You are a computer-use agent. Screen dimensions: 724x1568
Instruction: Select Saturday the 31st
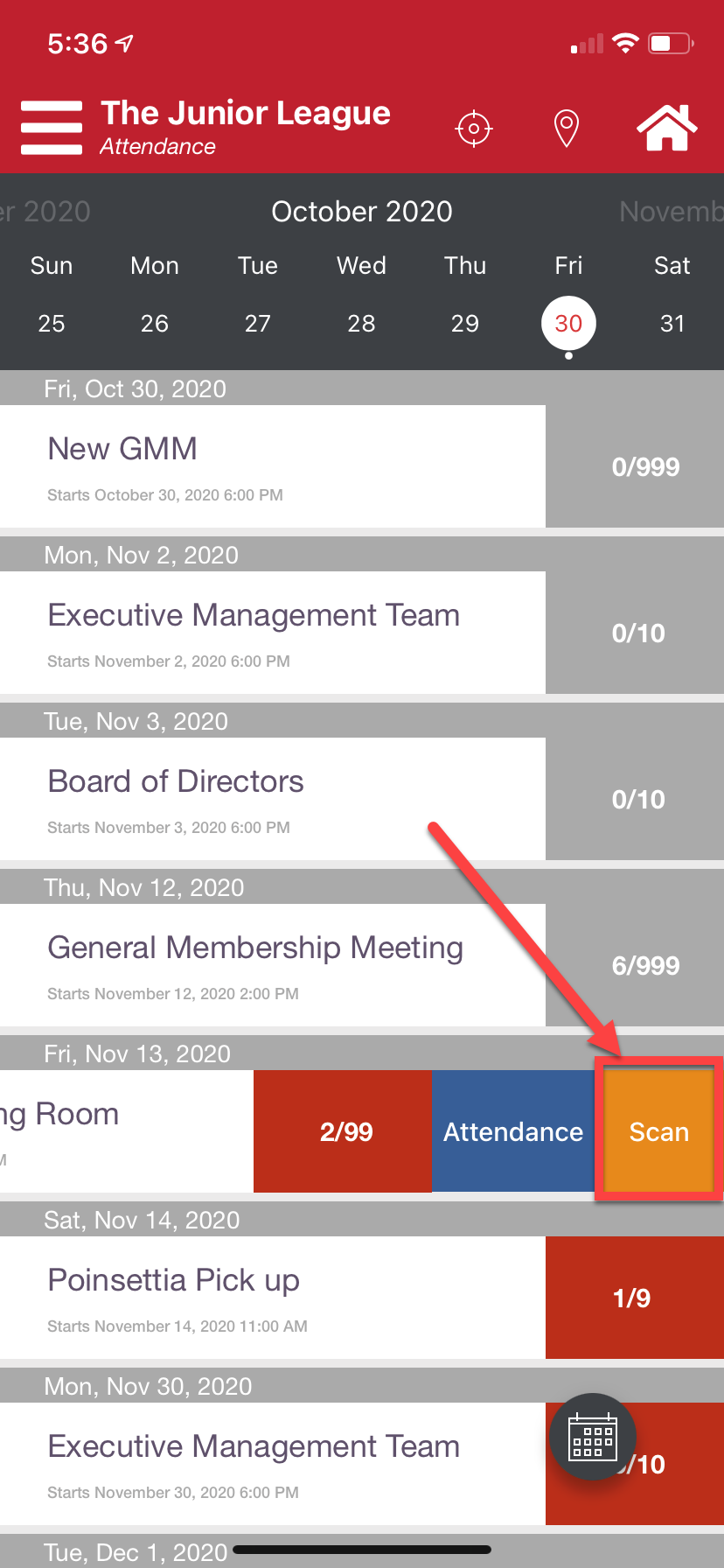pos(672,323)
